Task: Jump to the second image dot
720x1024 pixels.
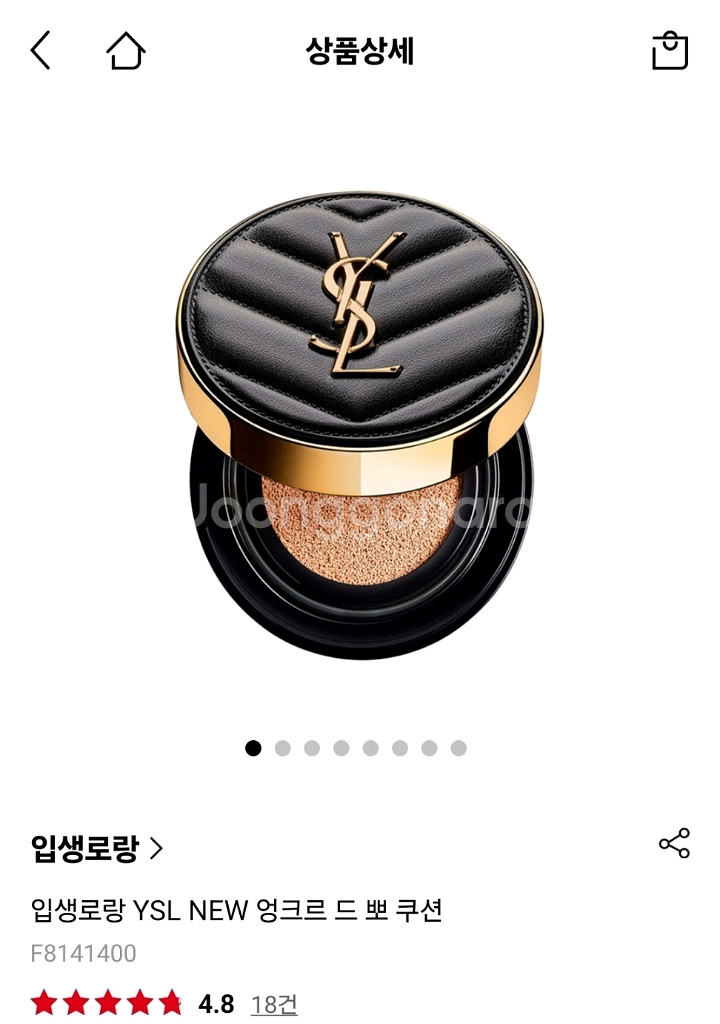Action: pyautogui.click(x=282, y=748)
